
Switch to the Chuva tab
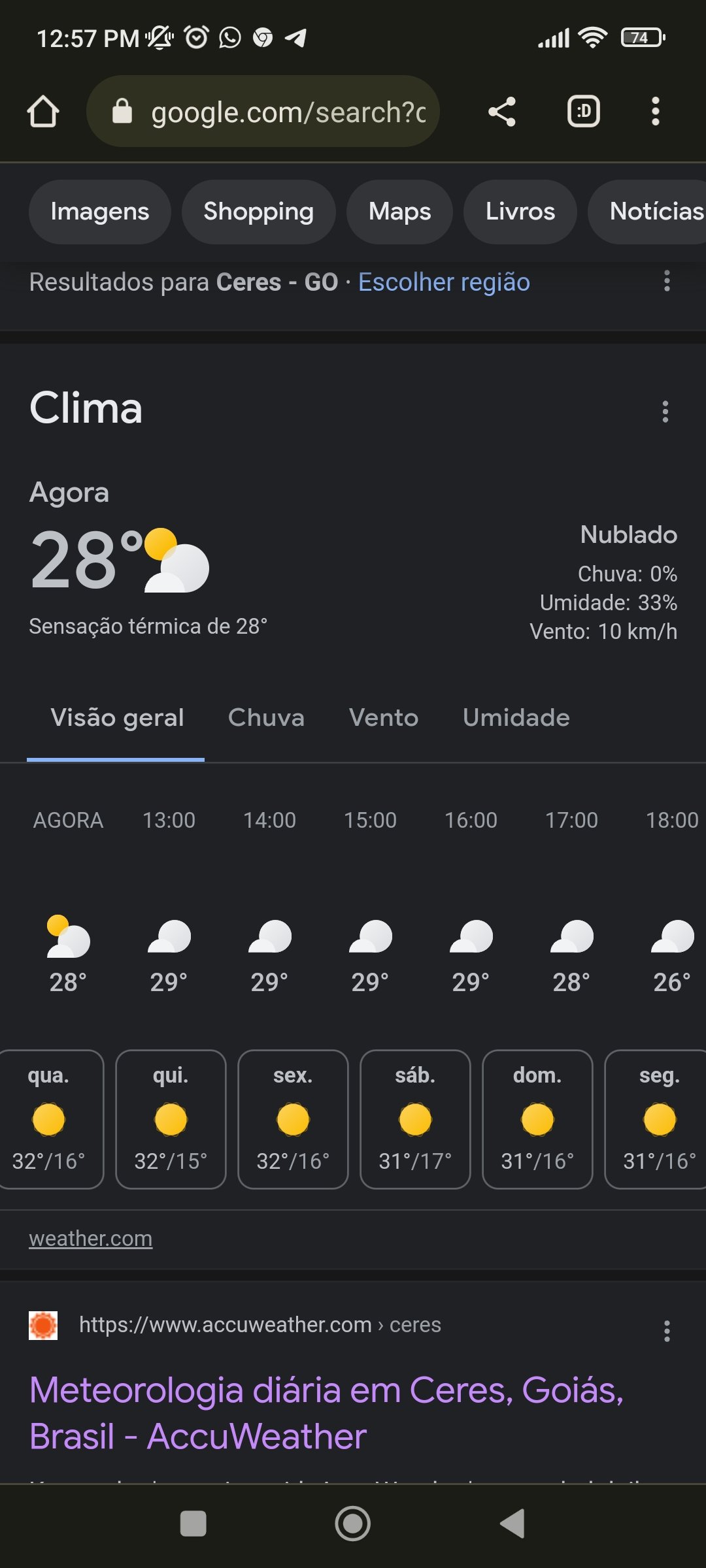click(x=266, y=718)
